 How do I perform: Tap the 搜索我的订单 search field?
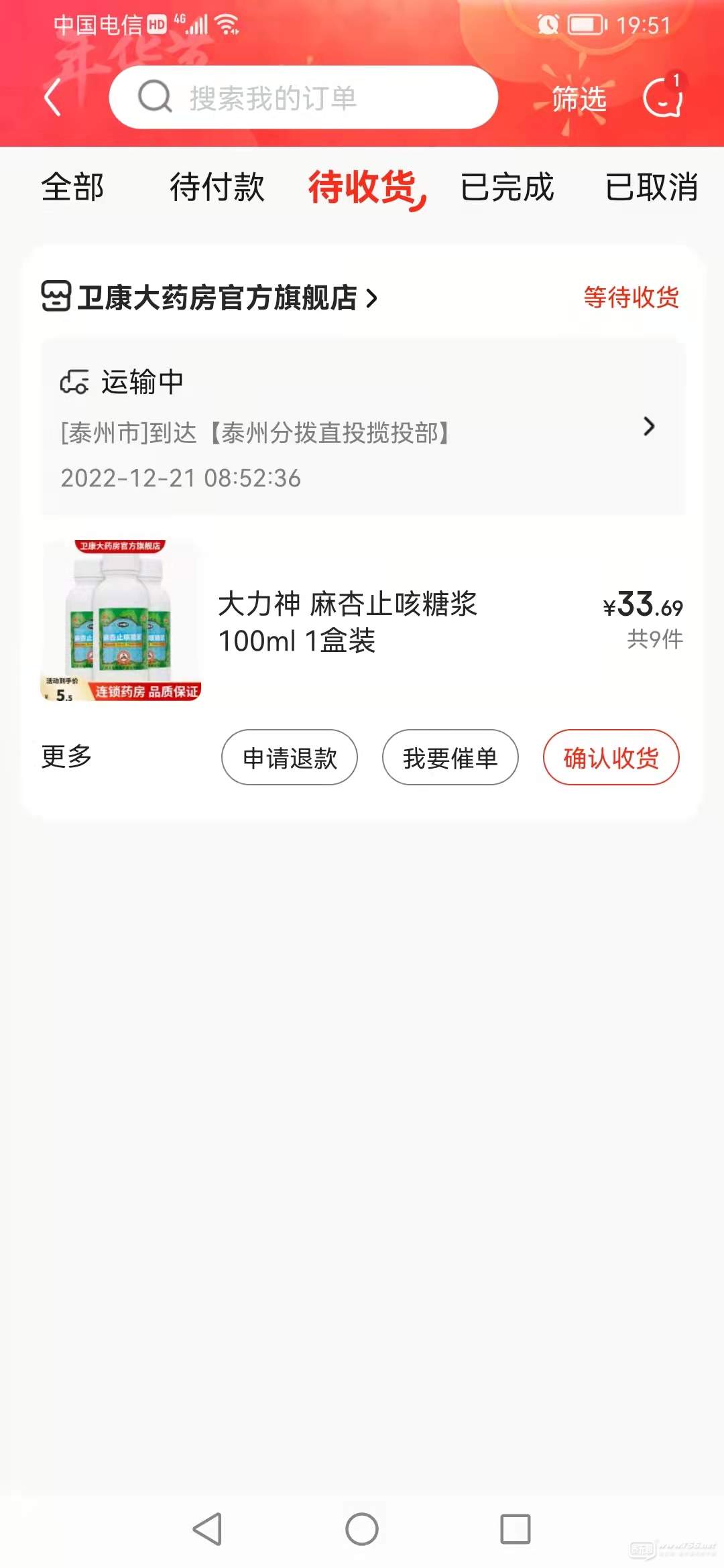point(303,97)
